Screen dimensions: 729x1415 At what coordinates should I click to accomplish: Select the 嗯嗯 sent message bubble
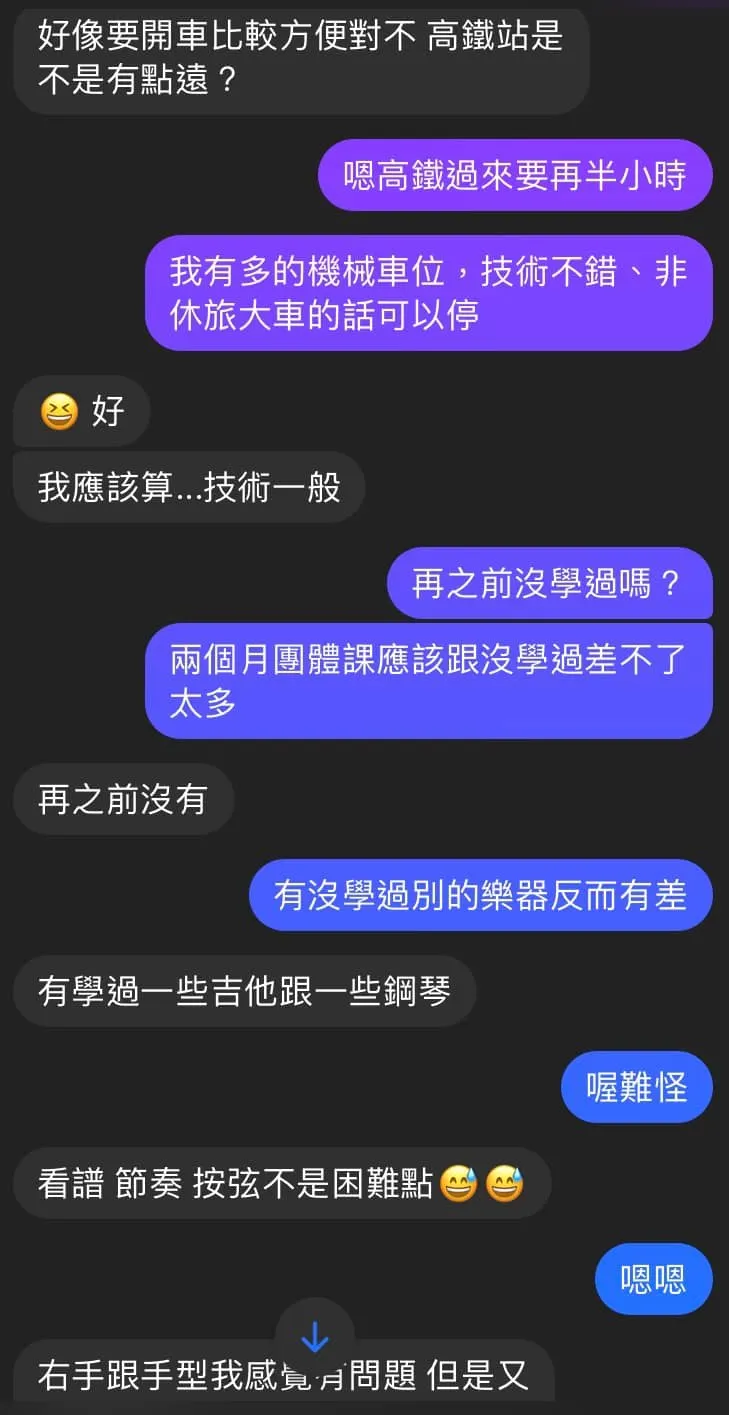point(653,1278)
